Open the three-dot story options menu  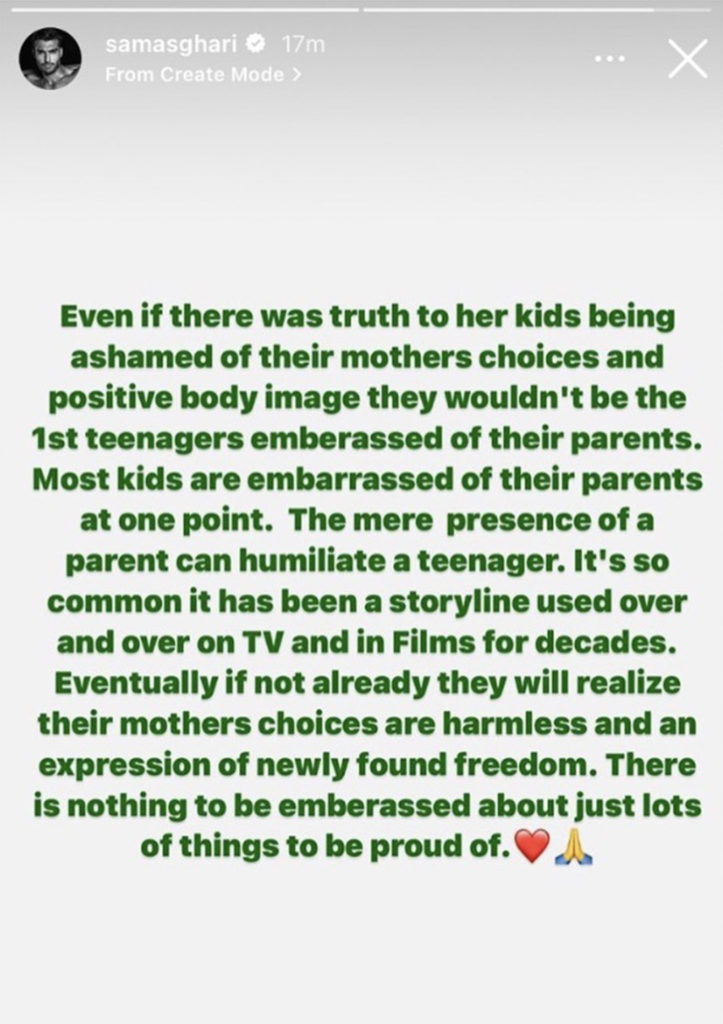click(x=609, y=59)
